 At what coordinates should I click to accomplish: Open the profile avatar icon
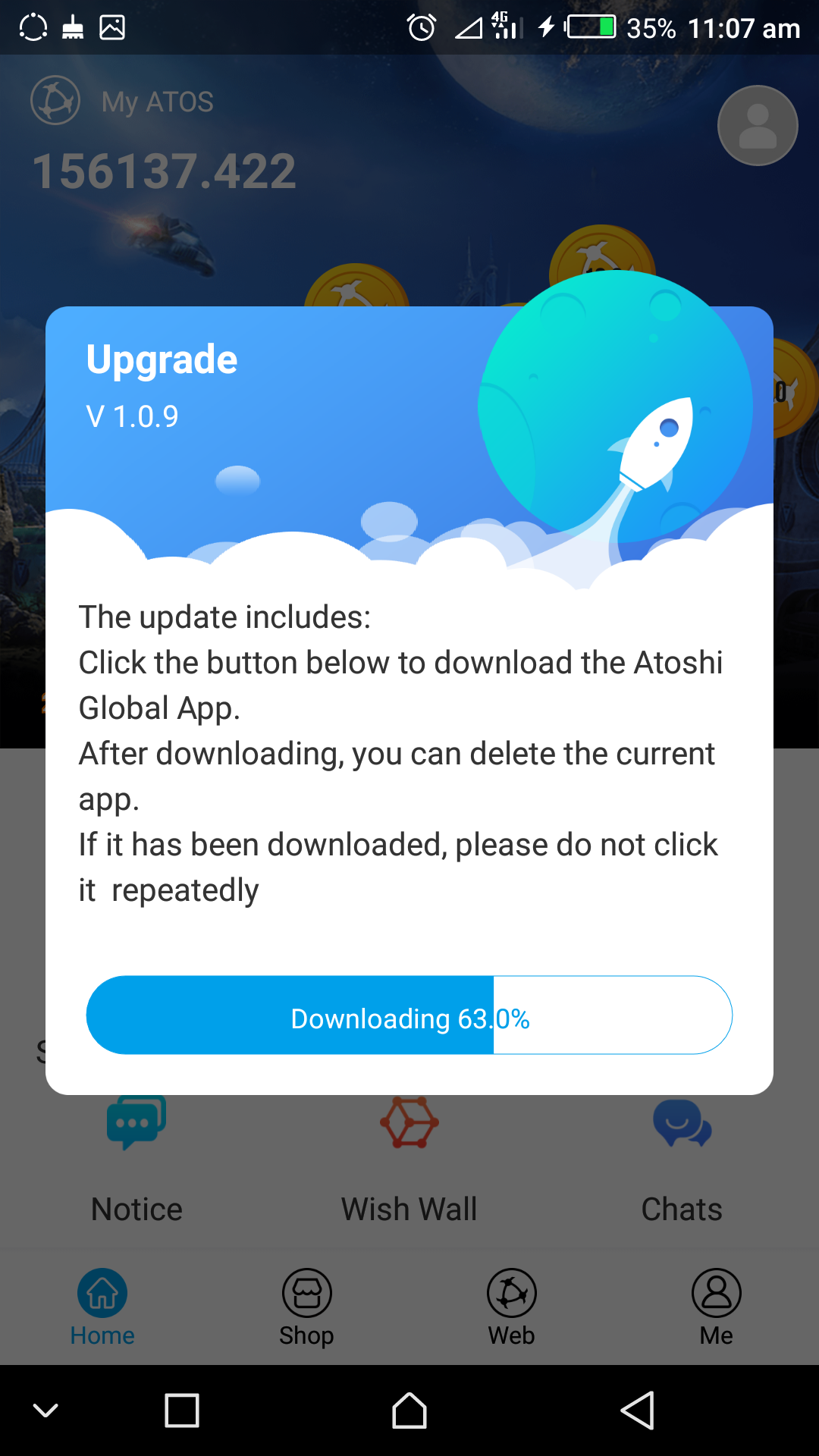click(x=758, y=126)
